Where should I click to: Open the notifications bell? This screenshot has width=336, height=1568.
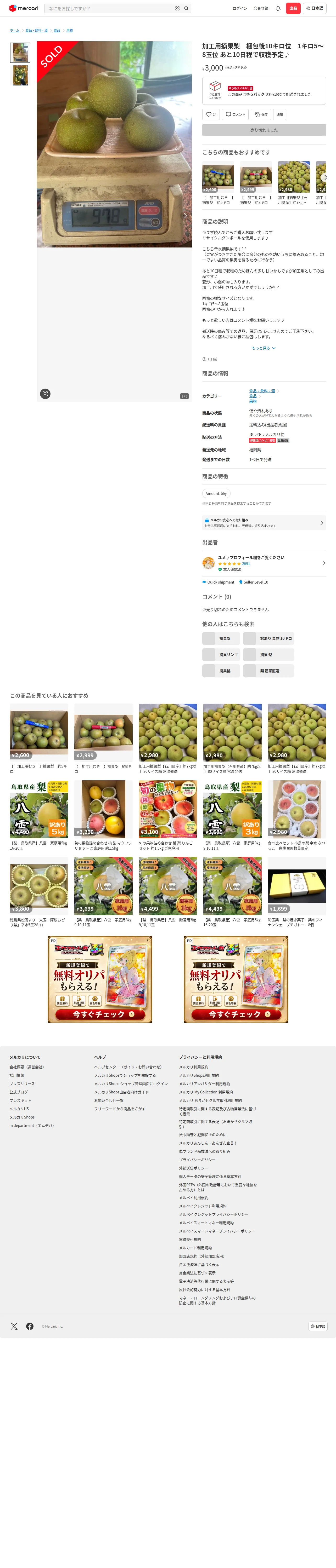278,9
